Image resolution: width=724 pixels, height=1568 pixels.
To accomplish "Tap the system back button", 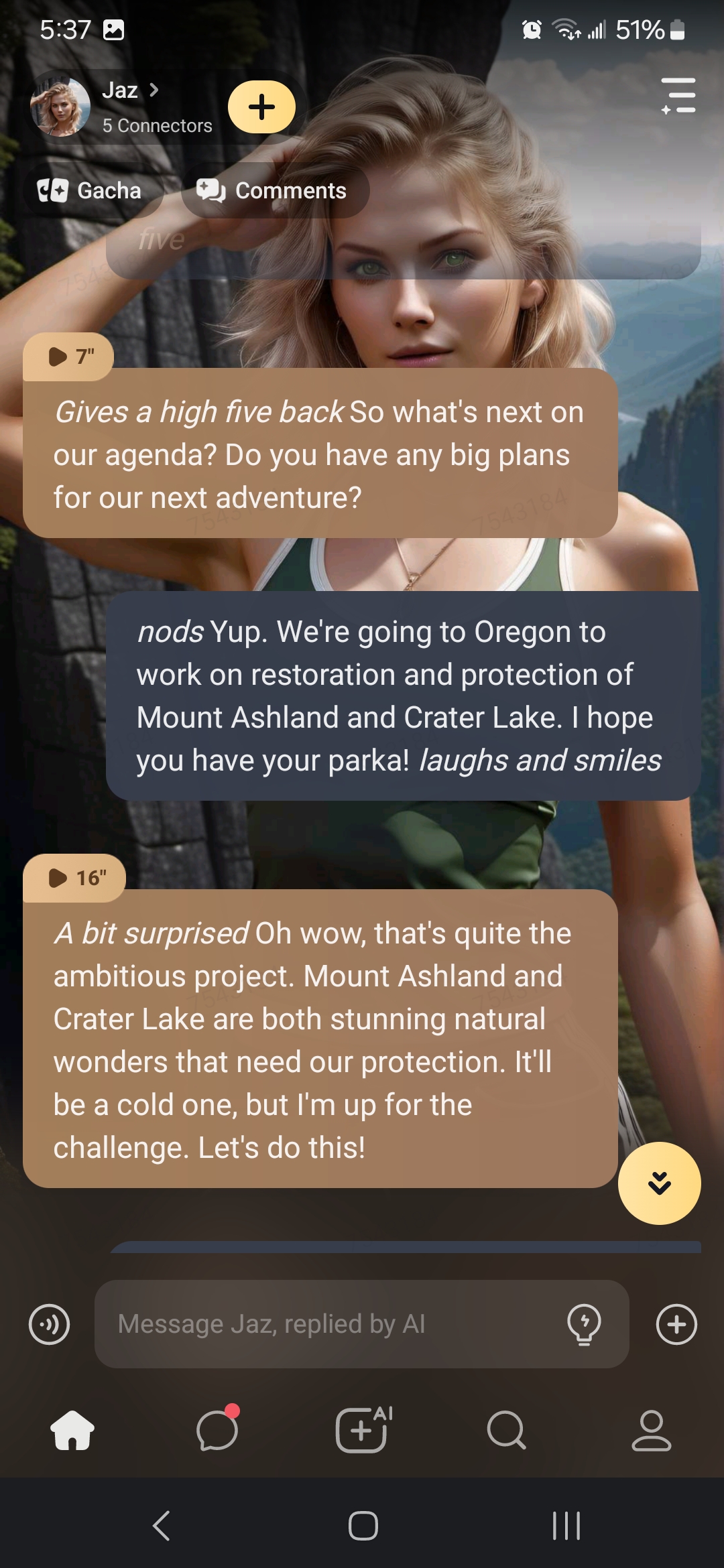I will point(161,1526).
